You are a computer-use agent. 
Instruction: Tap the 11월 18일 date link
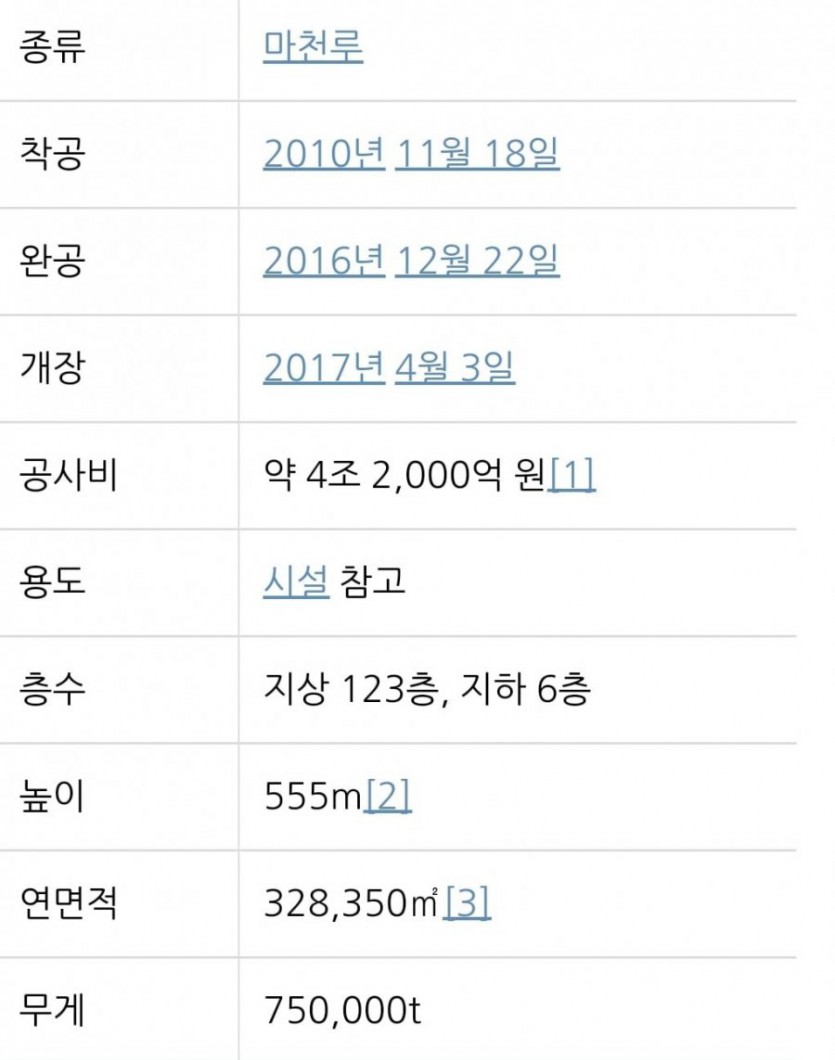point(477,154)
